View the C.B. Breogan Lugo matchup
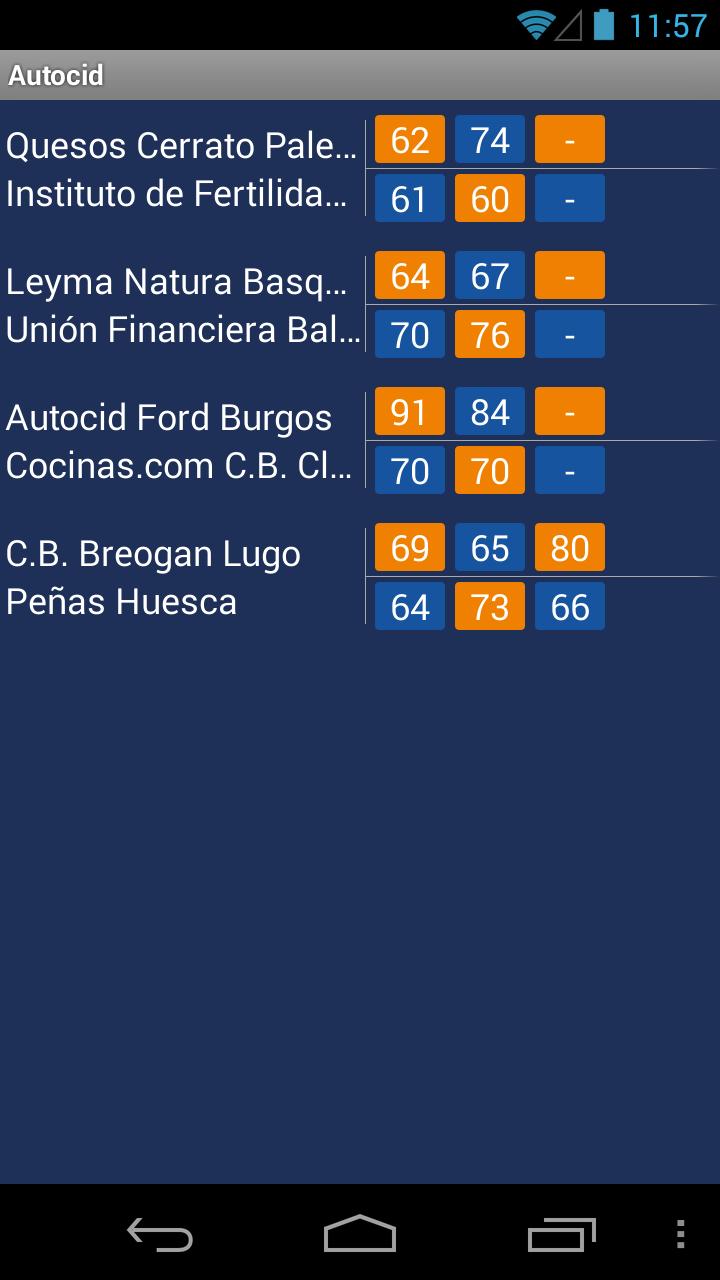720x1280 pixels. coord(154,554)
